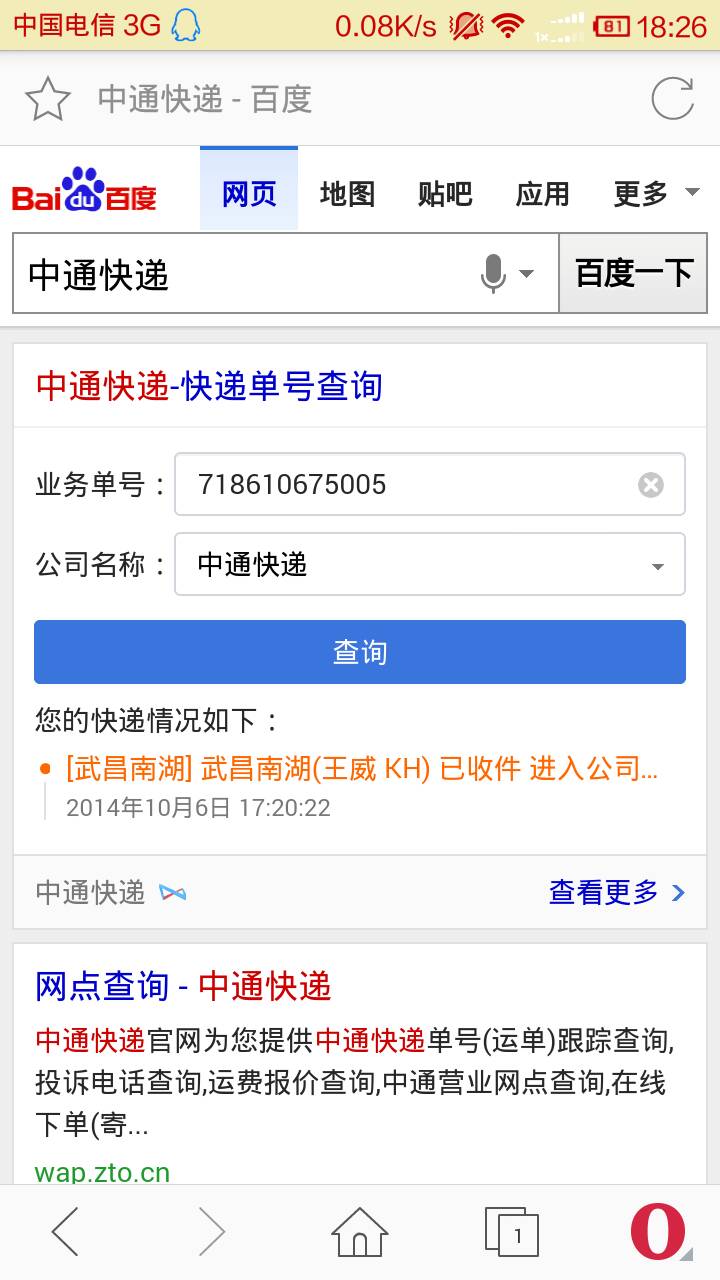Click the Baidu logo

click(x=83, y=192)
